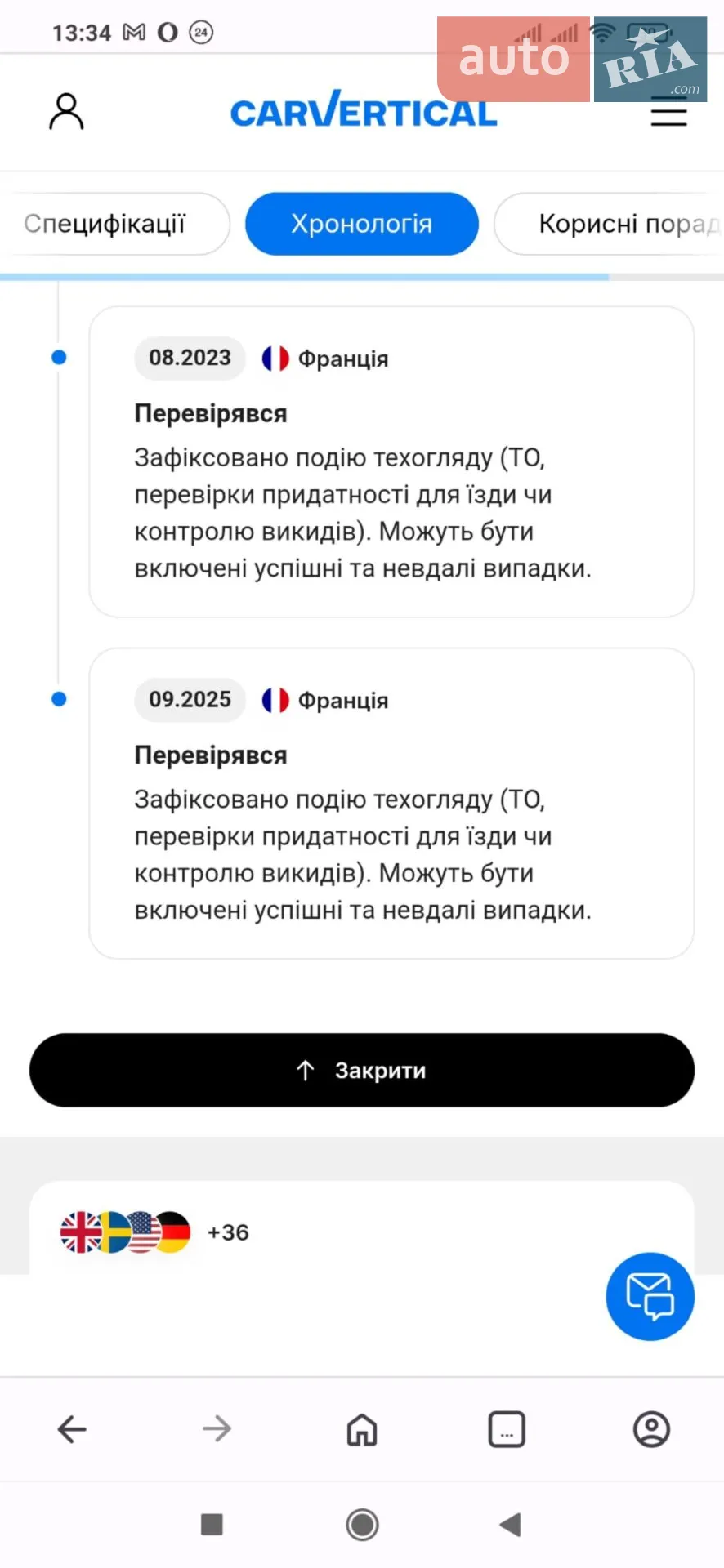Switch to the Корисні поради tab
This screenshot has height=1568, width=724.
[610, 224]
